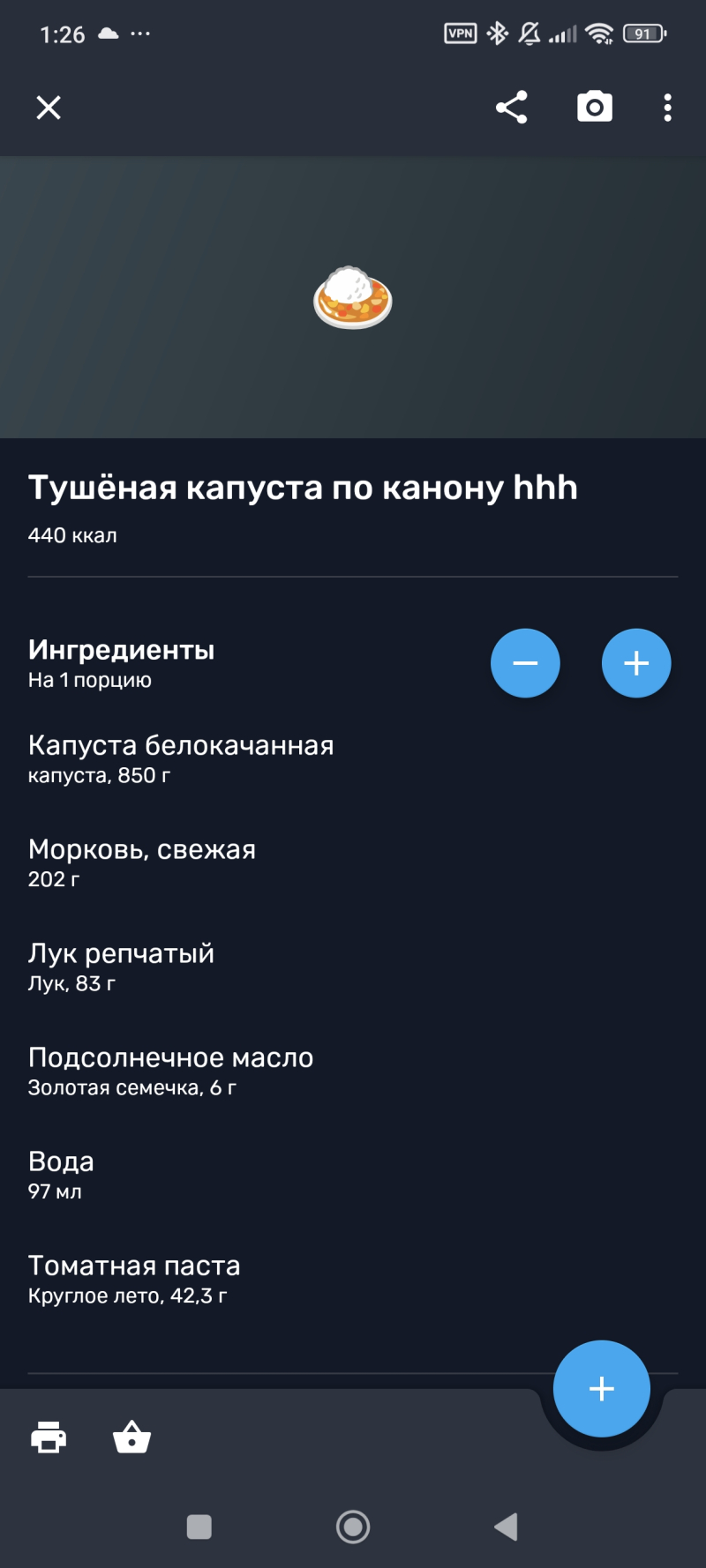
Task: Select the Вода ingredient row
Action: click(62, 1175)
